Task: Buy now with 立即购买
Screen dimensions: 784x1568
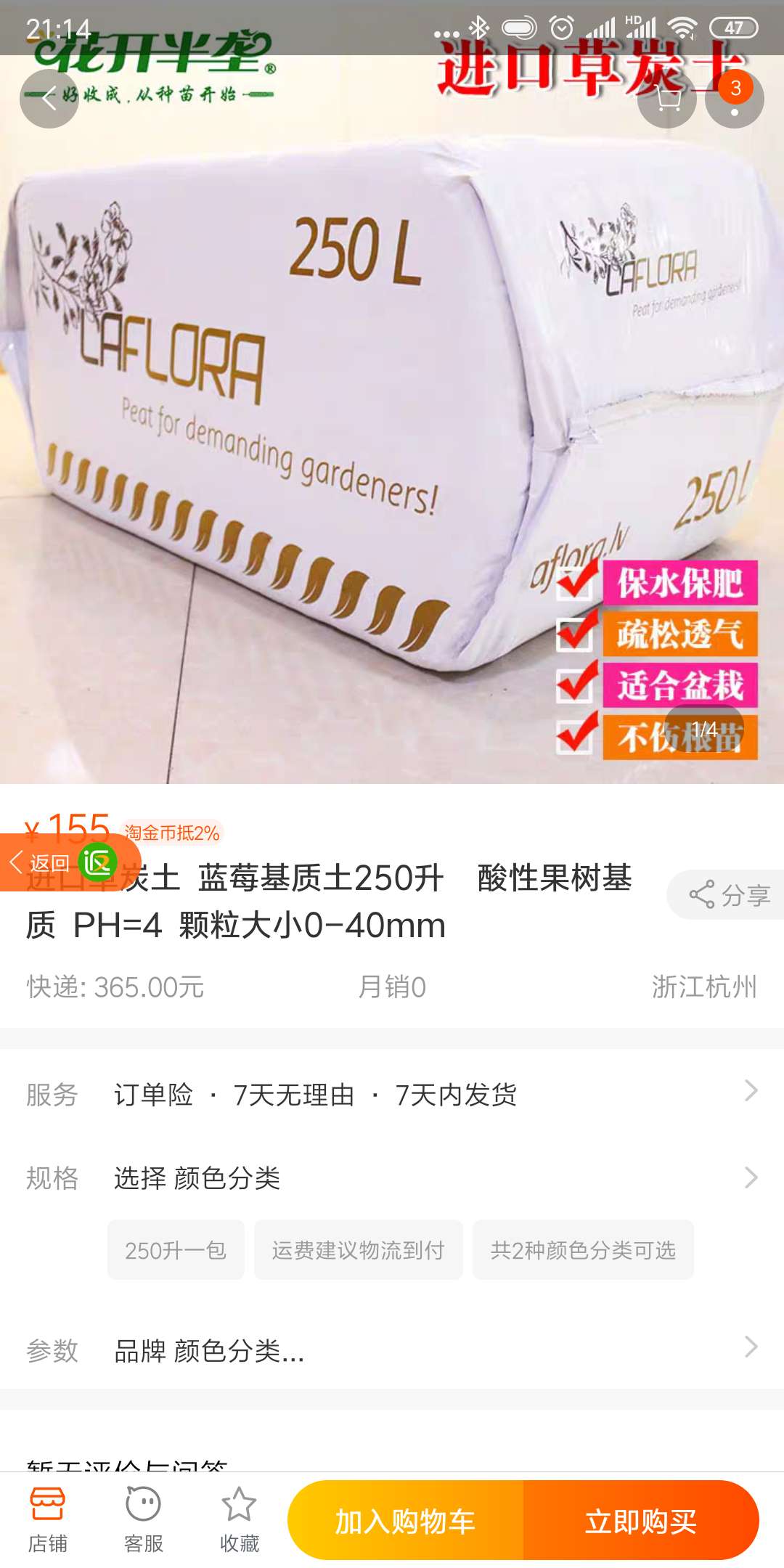Action: click(x=641, y=1521)
